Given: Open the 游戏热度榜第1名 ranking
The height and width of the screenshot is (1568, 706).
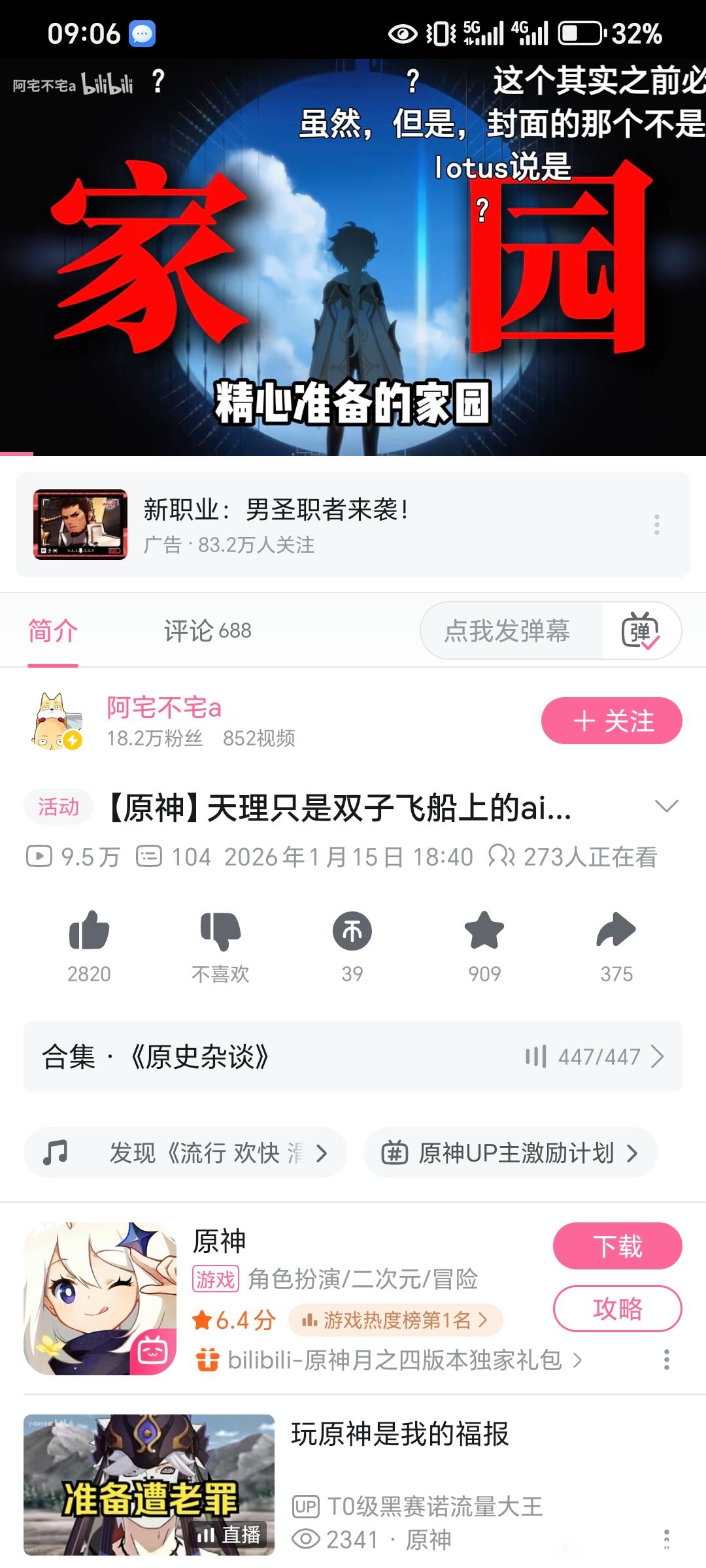Looking at the screenshot, I should [395, 1320].
